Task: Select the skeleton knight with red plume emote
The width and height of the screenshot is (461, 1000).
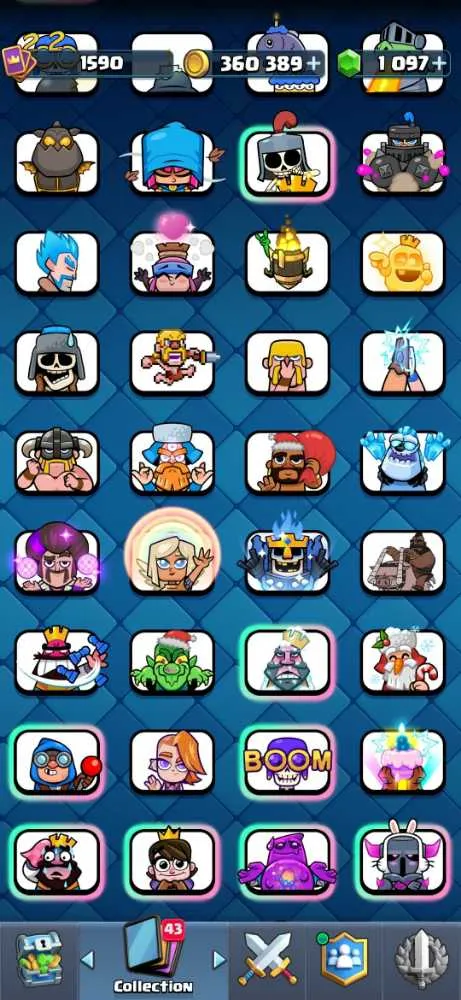Action: click(x=288, y=163)
